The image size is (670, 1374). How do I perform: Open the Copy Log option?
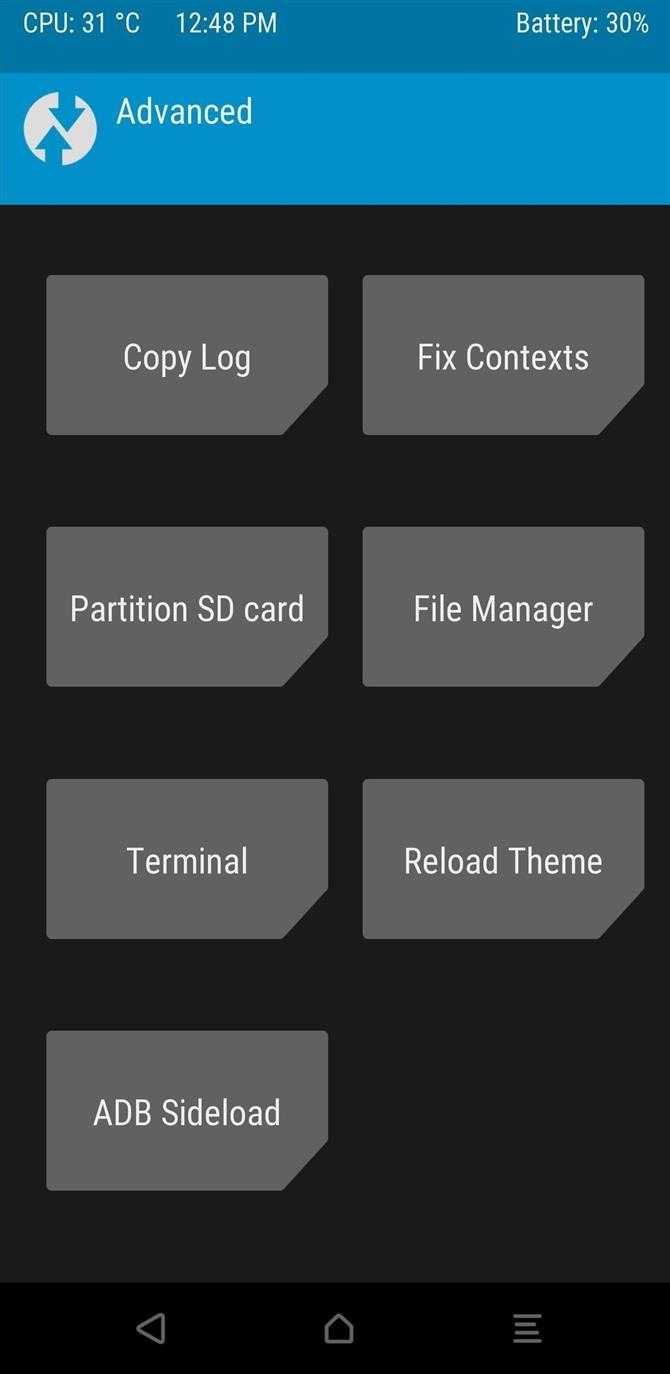tap(187, 355)
